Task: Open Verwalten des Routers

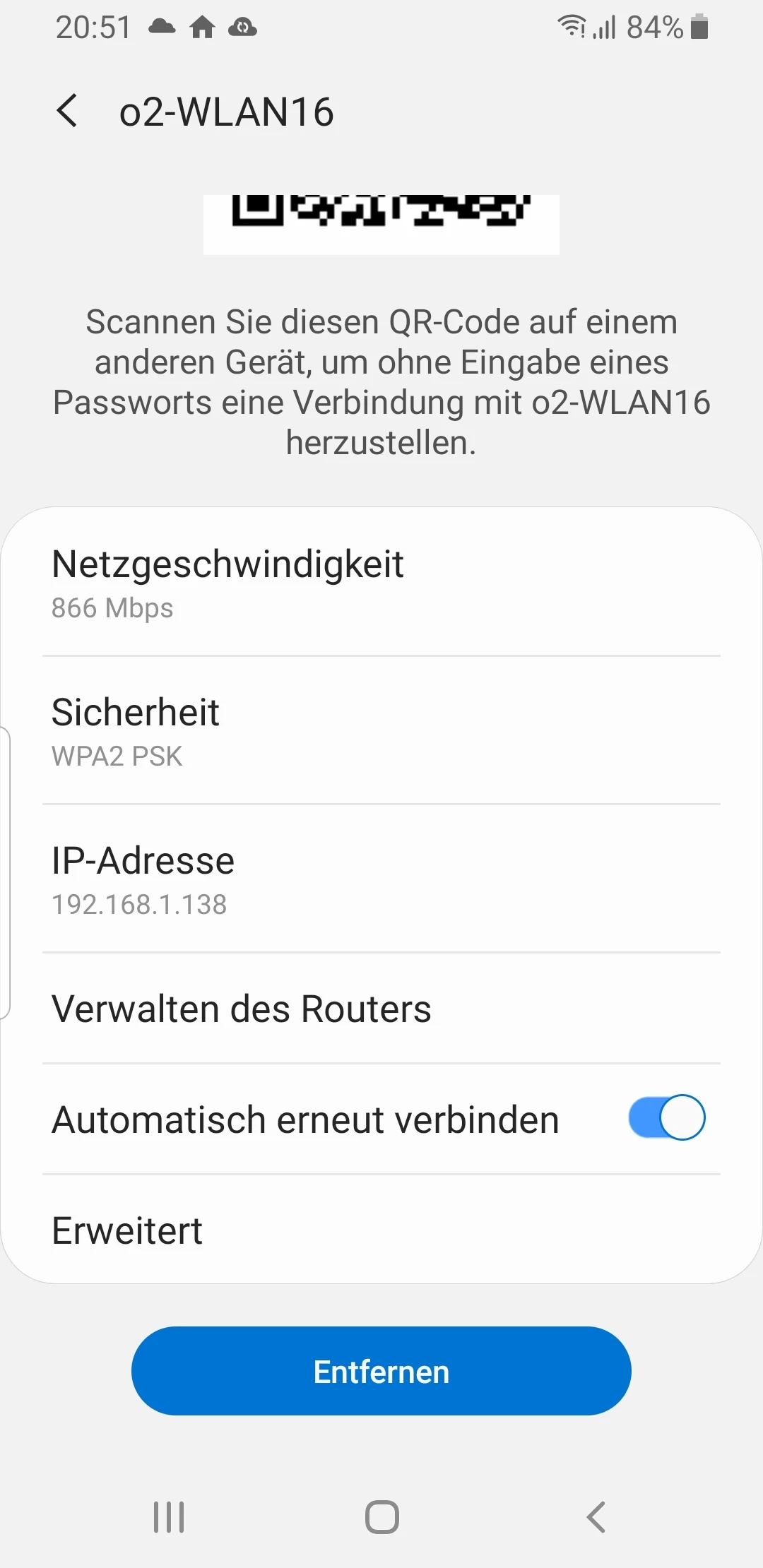Action: point(381,1009)
